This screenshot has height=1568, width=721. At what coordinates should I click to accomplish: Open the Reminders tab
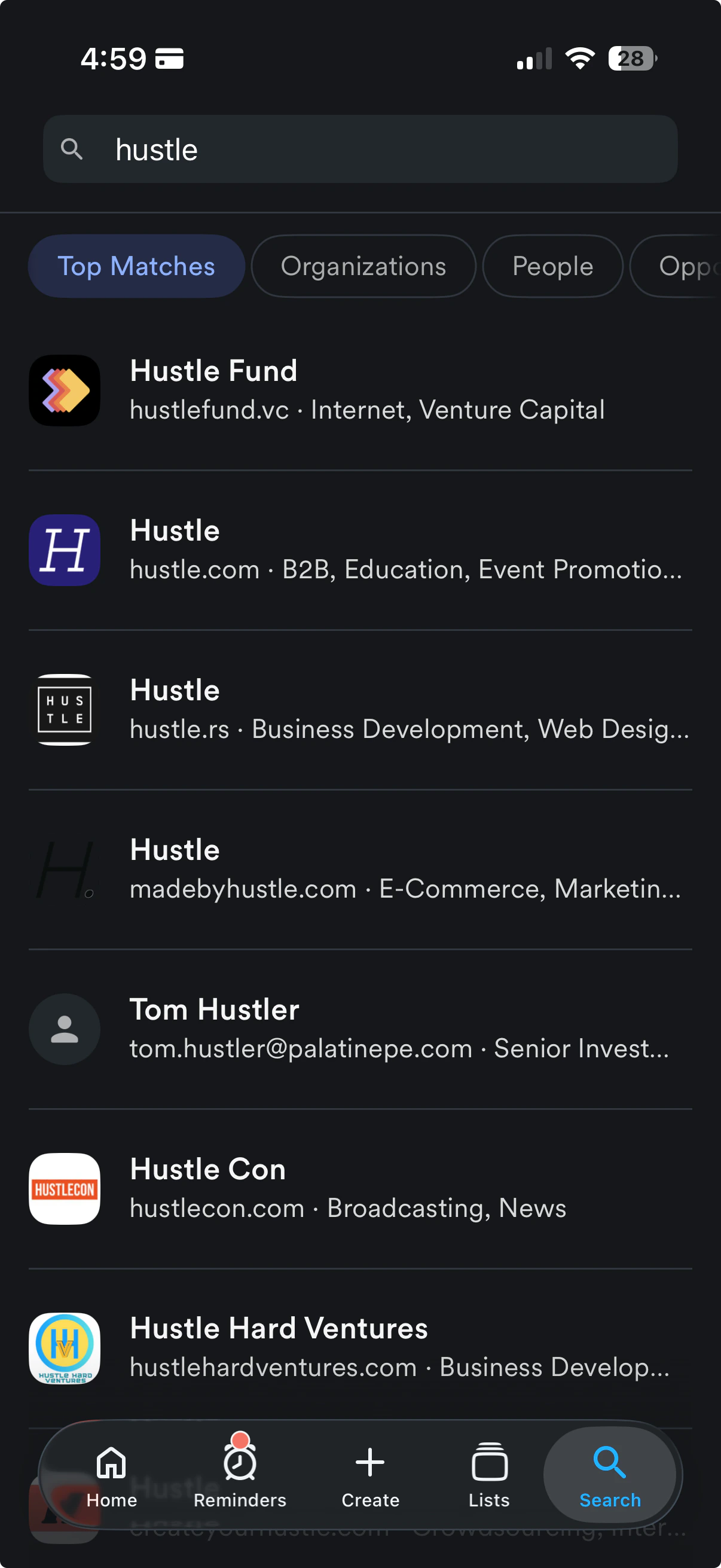[240, 1475]
